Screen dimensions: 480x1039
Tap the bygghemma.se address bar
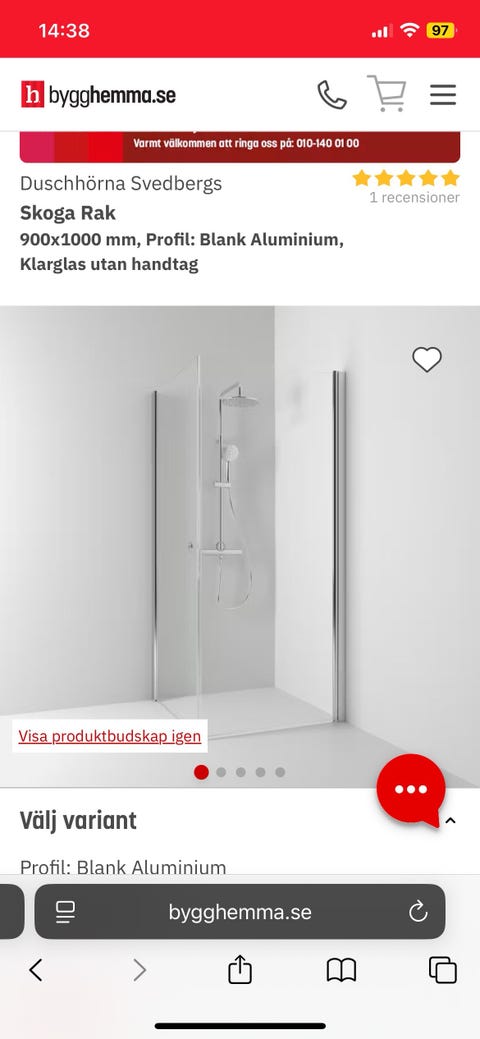240,912
